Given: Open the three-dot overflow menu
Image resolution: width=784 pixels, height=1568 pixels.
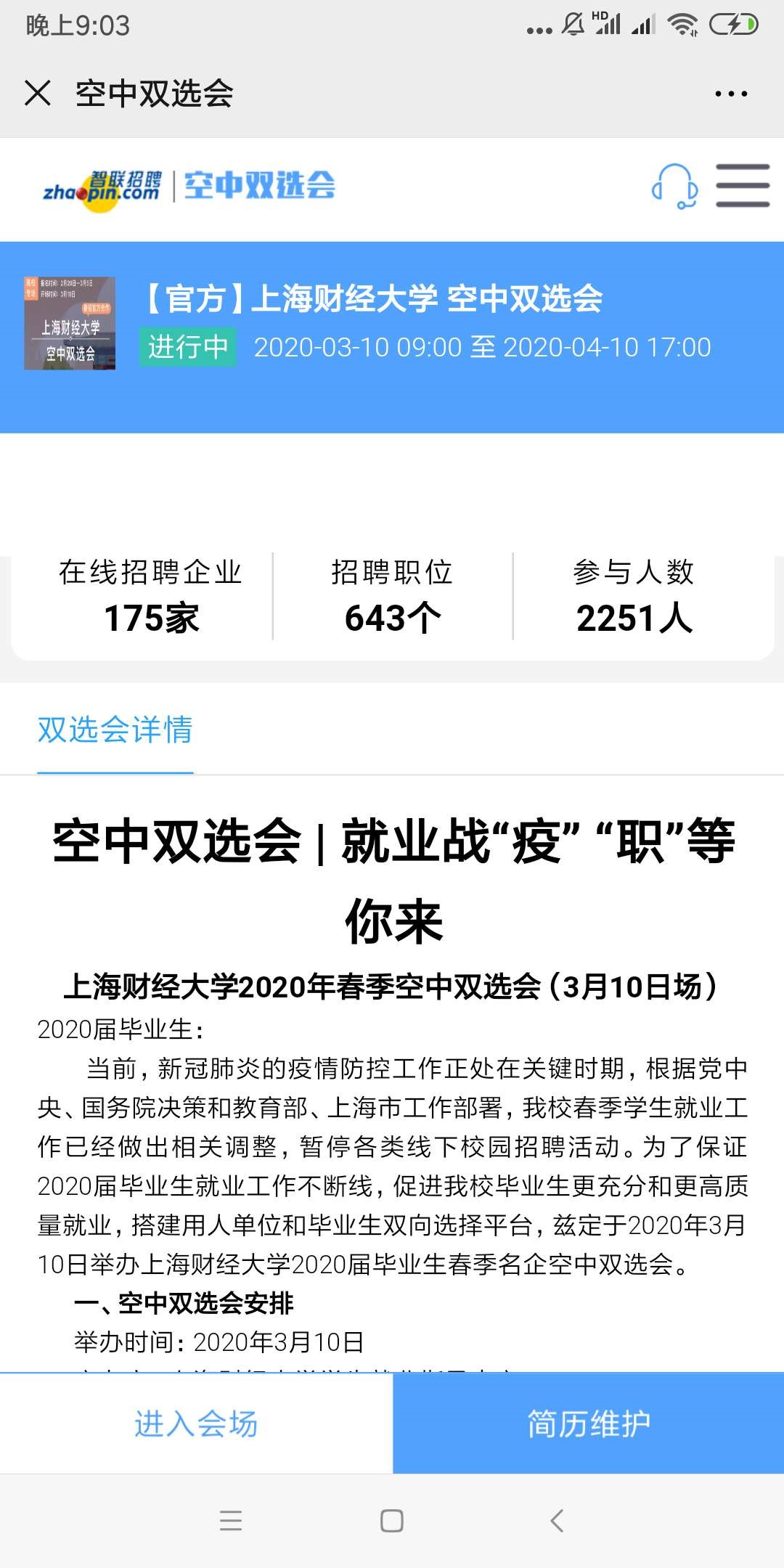Looking at the screenshot, I should (730, 94).
